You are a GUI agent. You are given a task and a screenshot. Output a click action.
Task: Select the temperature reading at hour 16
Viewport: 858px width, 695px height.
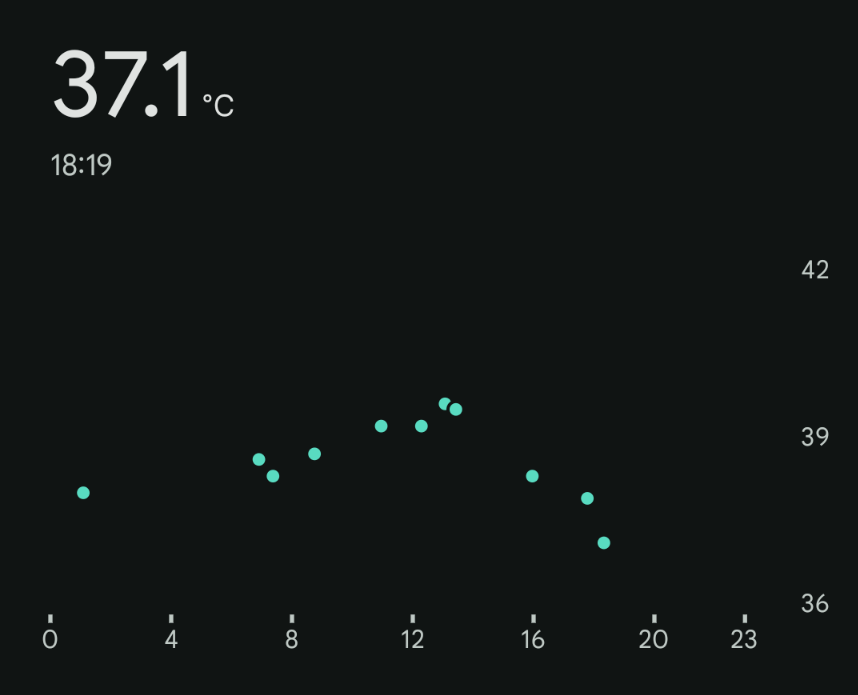click(532, 476)
